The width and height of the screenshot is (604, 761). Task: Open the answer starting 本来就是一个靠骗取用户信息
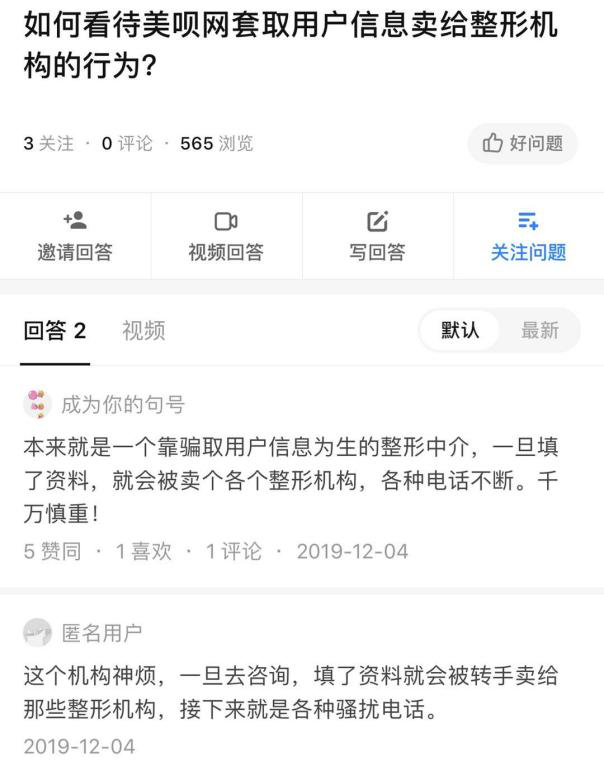[x=291, y=480]
